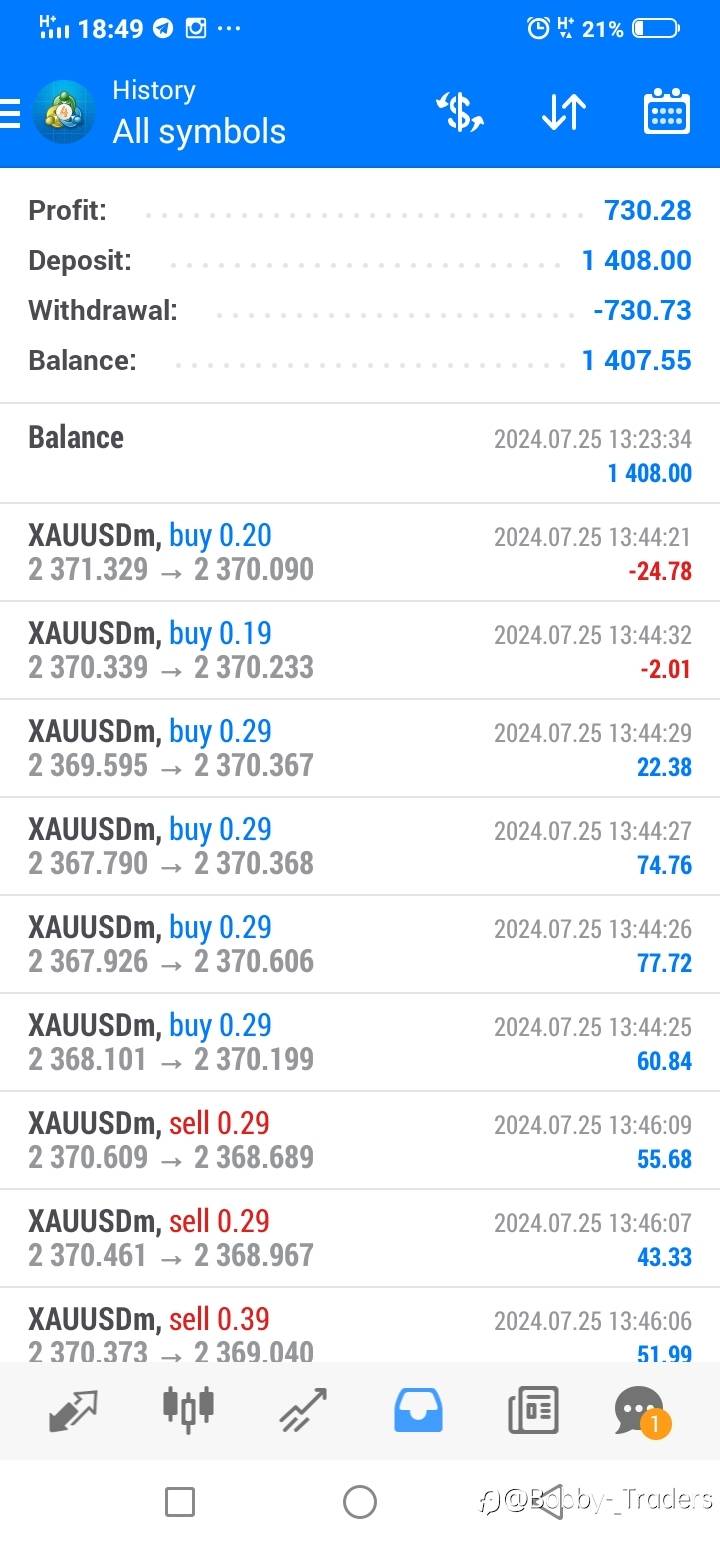Open the buy 0.20 trade with -24.78
720x1544 pixels.
click(360, 552)
